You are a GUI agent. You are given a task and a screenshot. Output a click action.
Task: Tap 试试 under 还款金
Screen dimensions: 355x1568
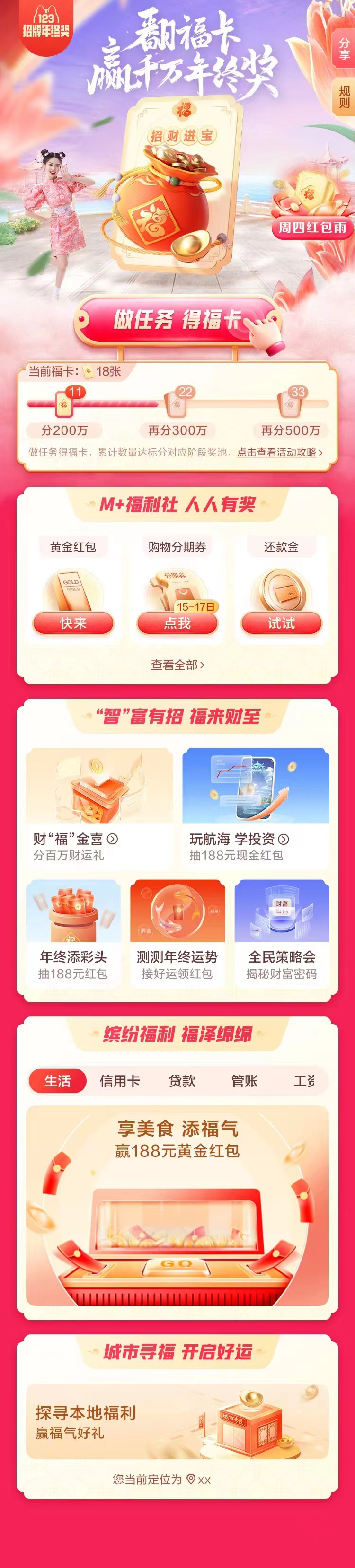point(281,622)
